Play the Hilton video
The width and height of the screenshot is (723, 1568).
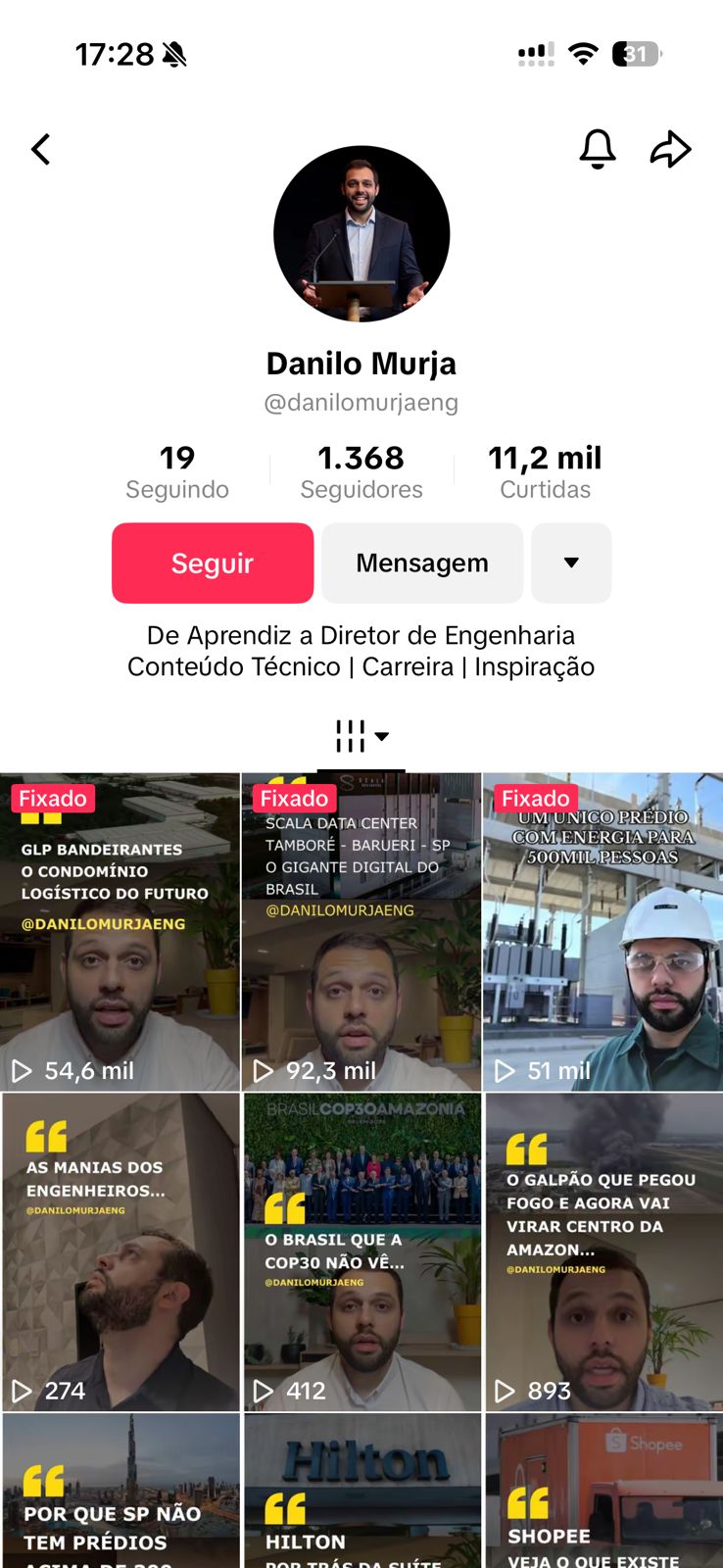(361, 1492)
